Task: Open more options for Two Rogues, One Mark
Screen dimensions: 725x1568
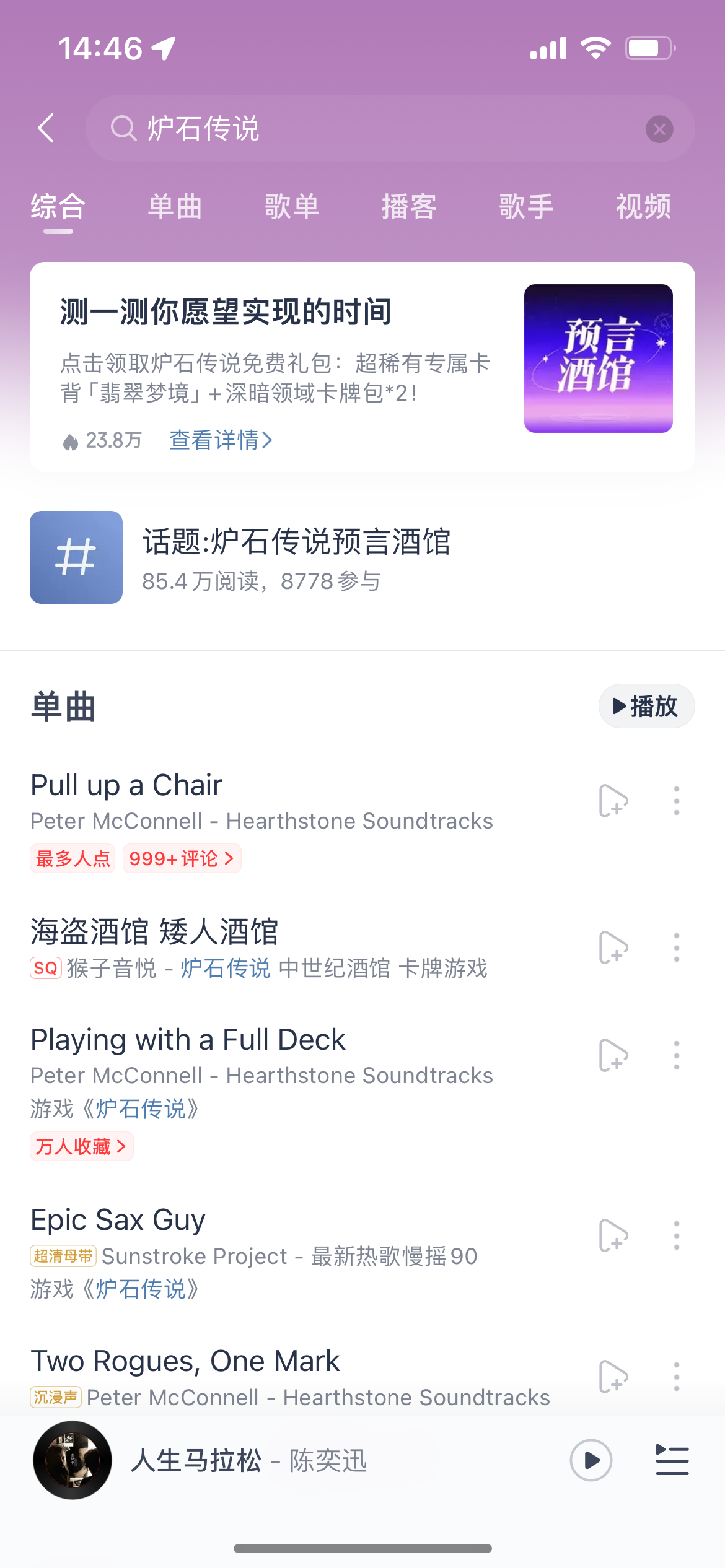Action: [x=676, y=1376]
